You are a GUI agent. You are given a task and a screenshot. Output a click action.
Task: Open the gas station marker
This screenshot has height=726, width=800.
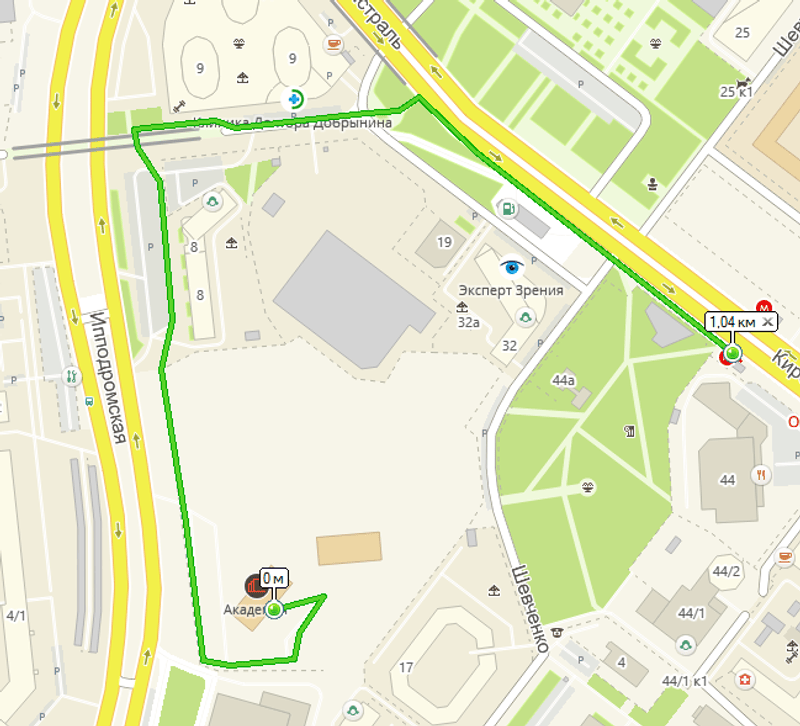[x=510, y=209]
